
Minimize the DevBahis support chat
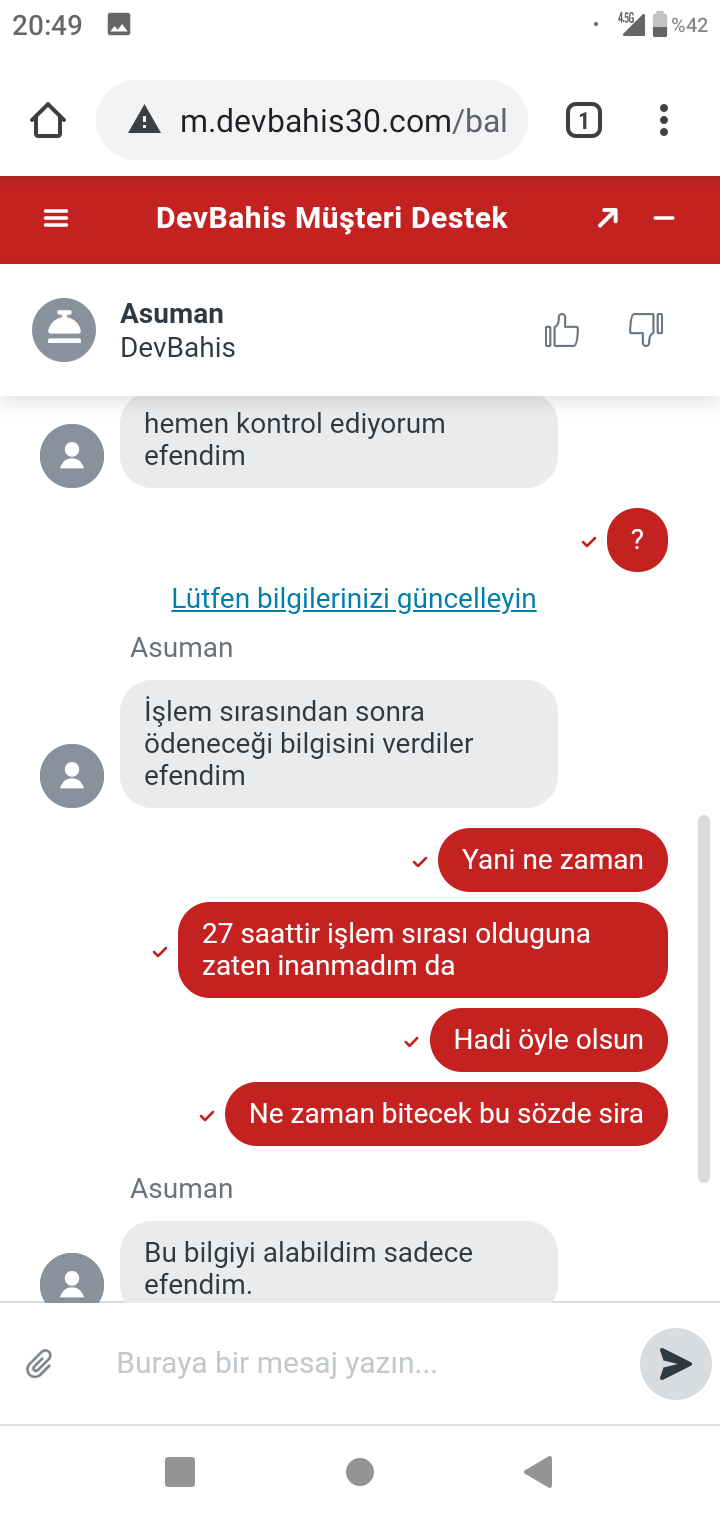point(664,218)
